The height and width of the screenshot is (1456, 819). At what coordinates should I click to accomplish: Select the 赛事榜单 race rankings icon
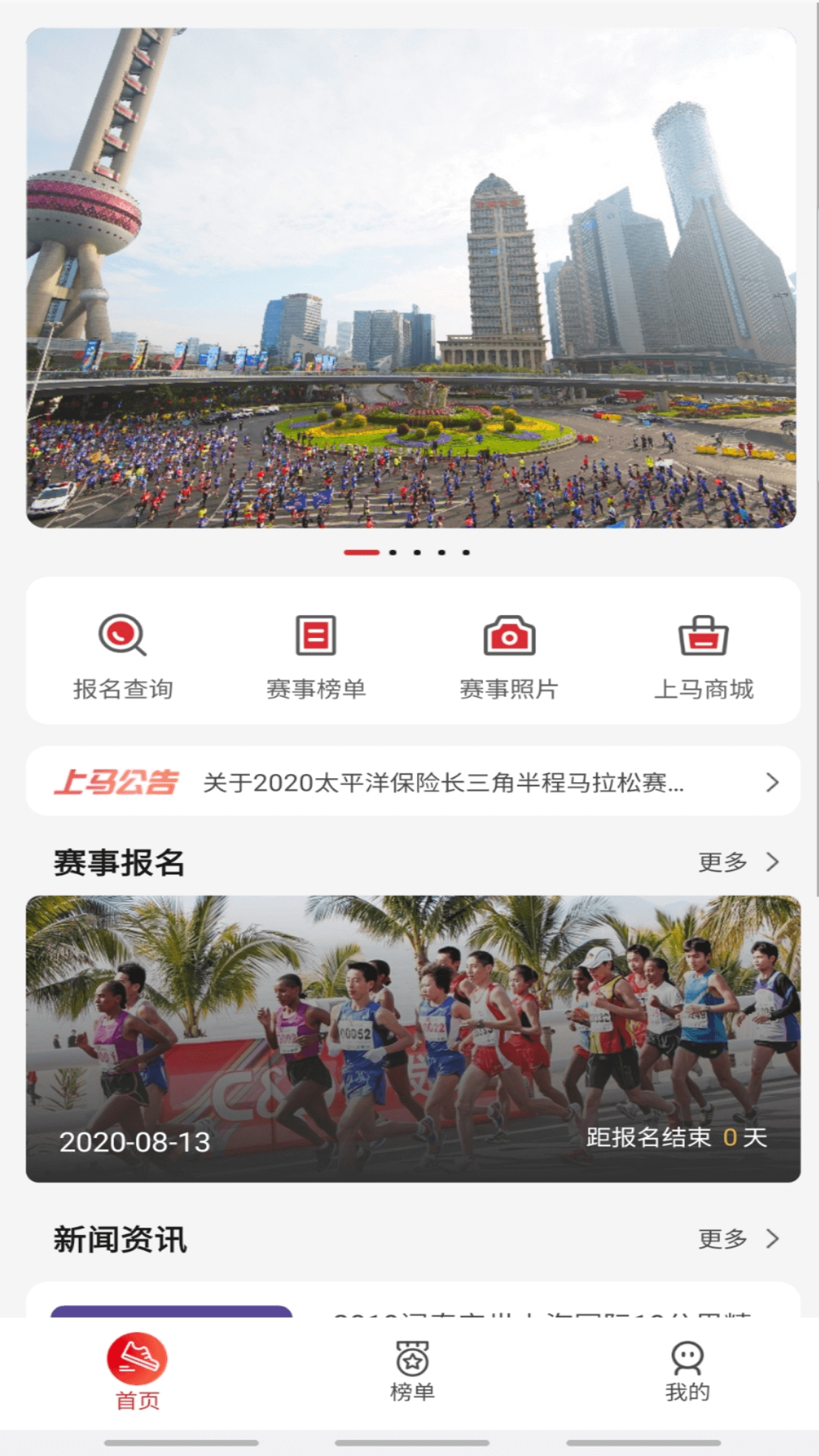point(316,635)
